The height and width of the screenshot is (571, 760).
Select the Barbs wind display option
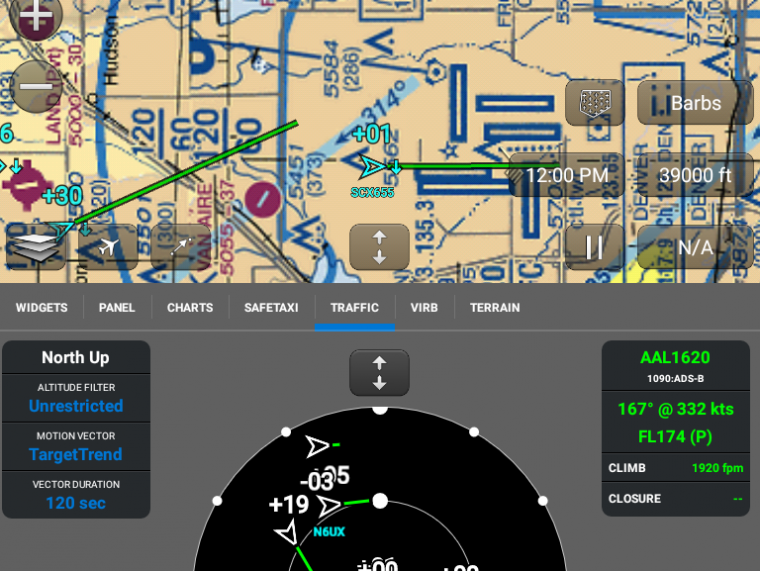click(695, 103)
